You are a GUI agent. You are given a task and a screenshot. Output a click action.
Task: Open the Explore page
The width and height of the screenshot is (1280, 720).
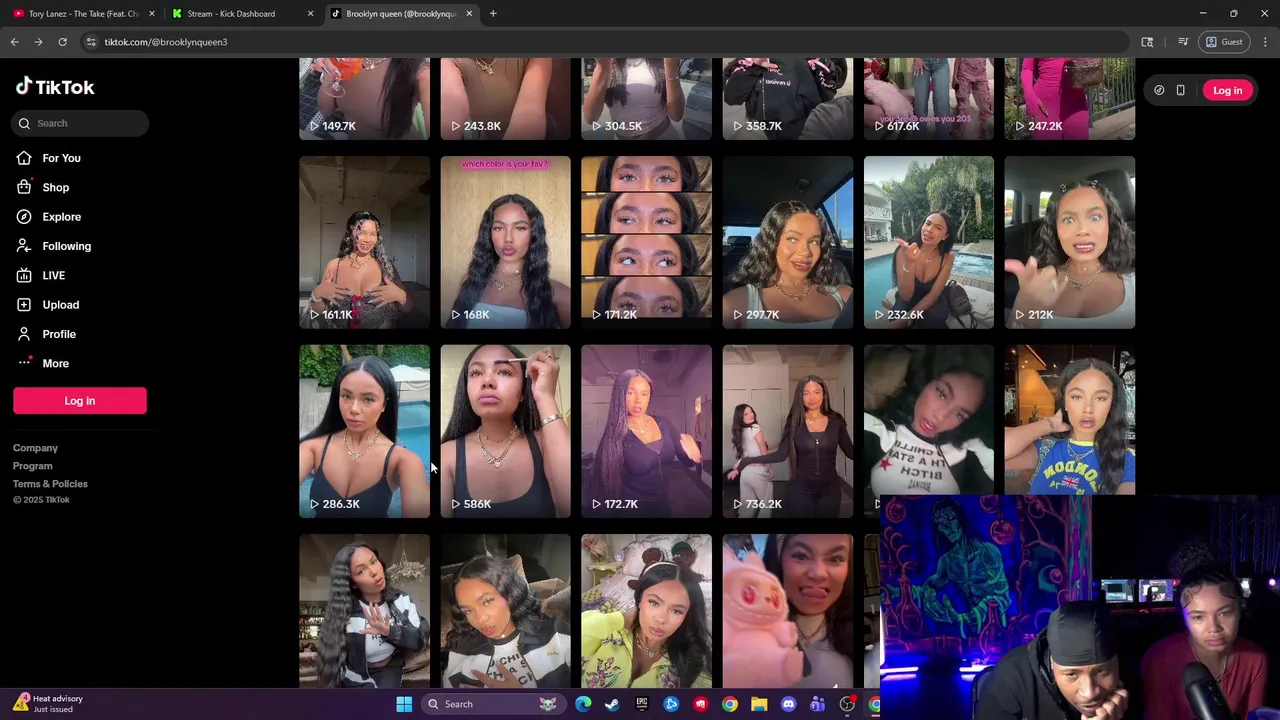[61, 217]
